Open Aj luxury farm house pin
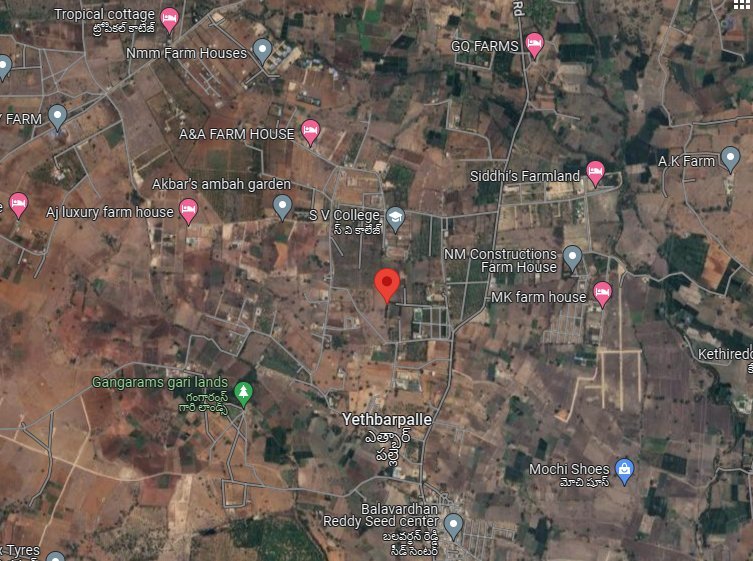Image resolution: width=753 pixels, height=561 pixels. tap(188, 208)
